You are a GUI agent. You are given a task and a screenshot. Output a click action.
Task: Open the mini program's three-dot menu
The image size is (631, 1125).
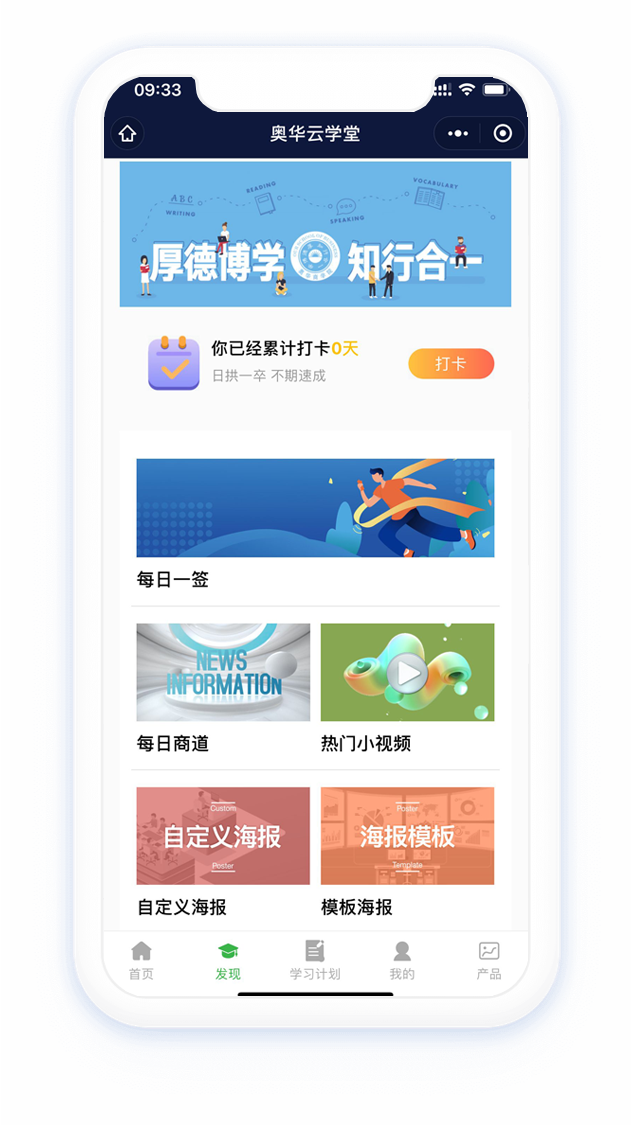tap(458, 133)
